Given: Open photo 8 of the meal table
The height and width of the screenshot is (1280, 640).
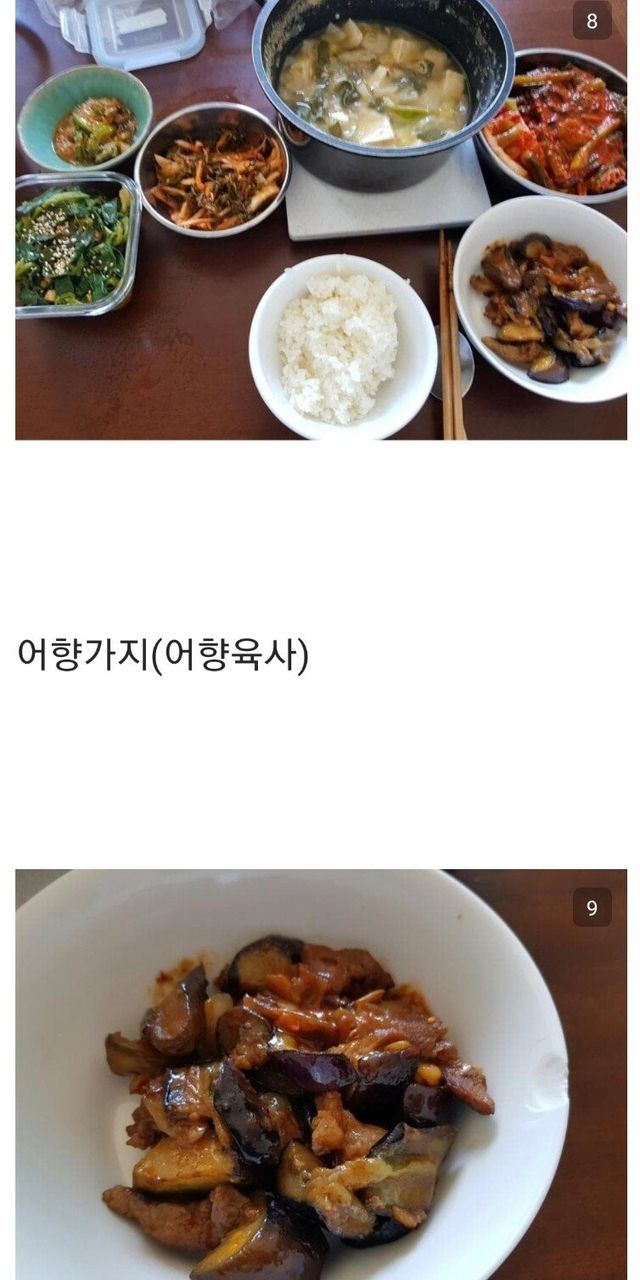Looking at the screenshot, I should [x=320, y=220].
